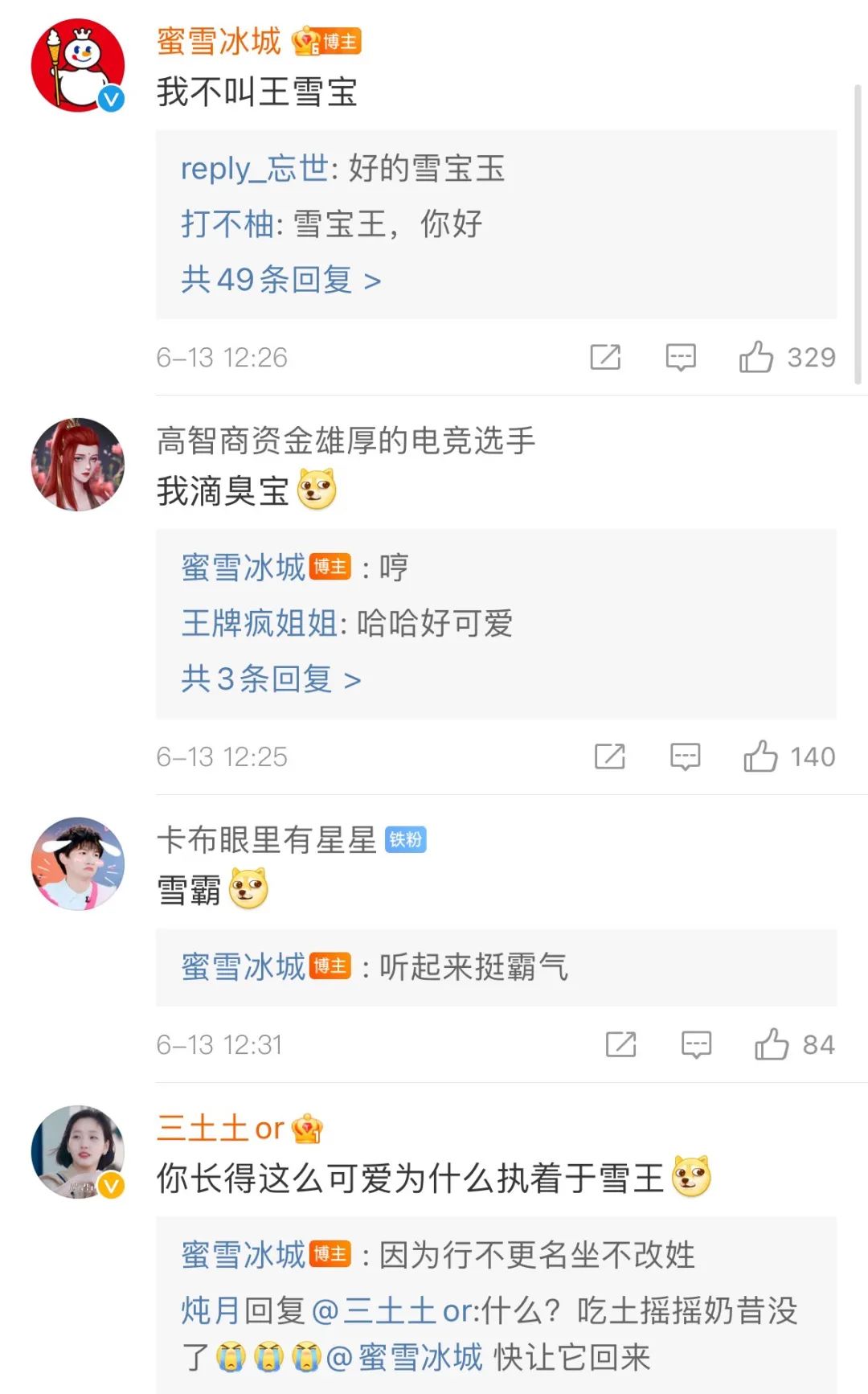Repost the 雪霸 comment
Screen dimensions: 868x1394
620,1044
